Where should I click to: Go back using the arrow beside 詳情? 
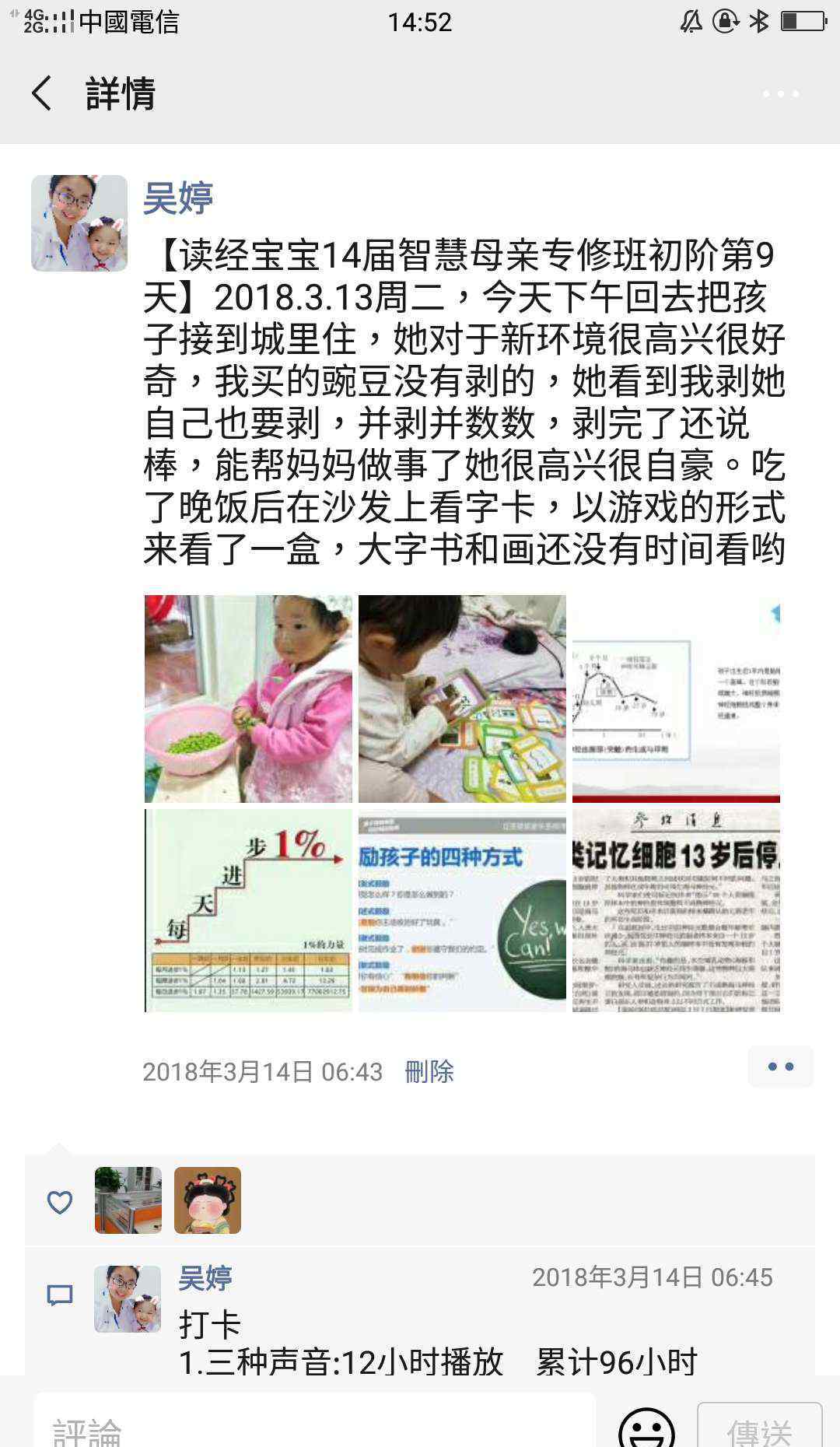(41, 93)
